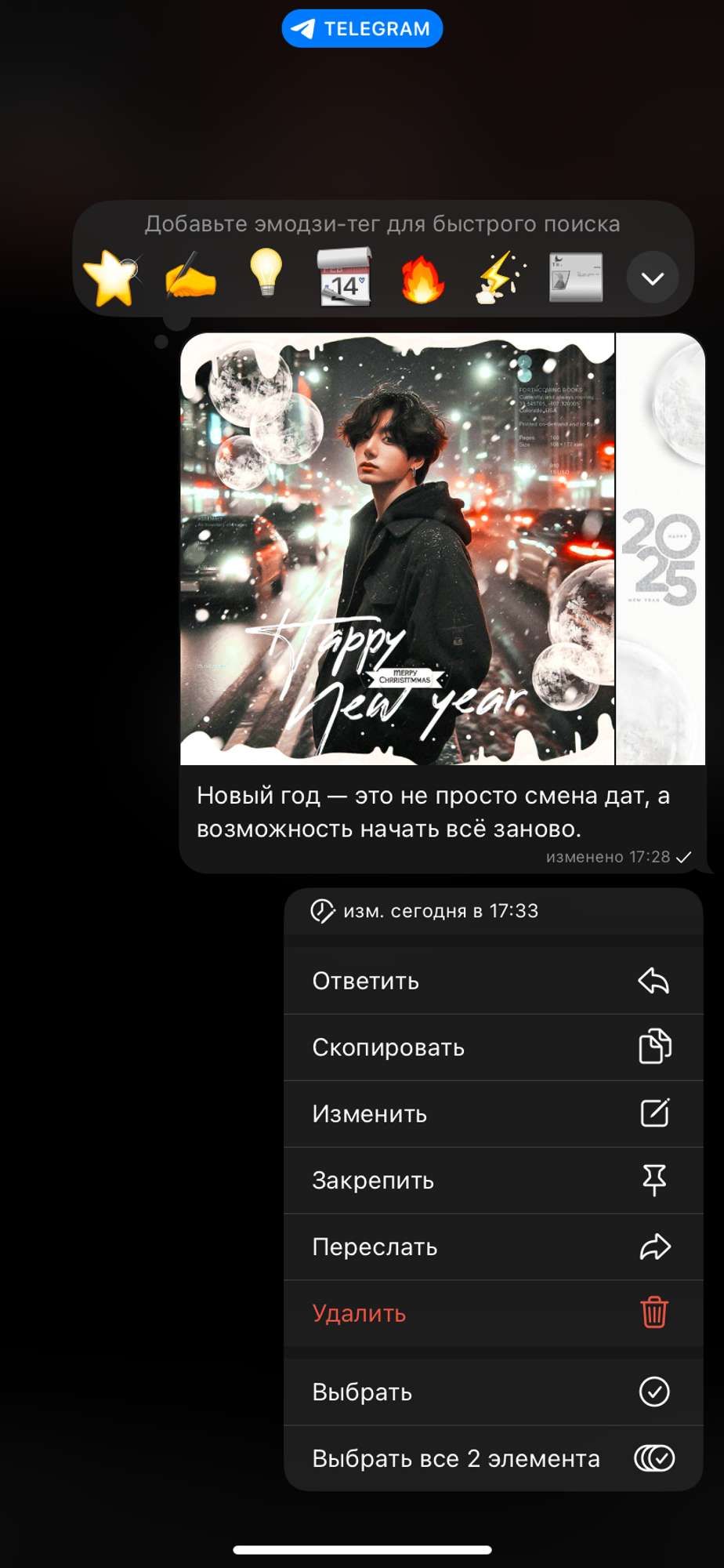Choose Скопировать to copy the message
Viewport: 724px width, 1568px height.
[x=494, y=1047]
